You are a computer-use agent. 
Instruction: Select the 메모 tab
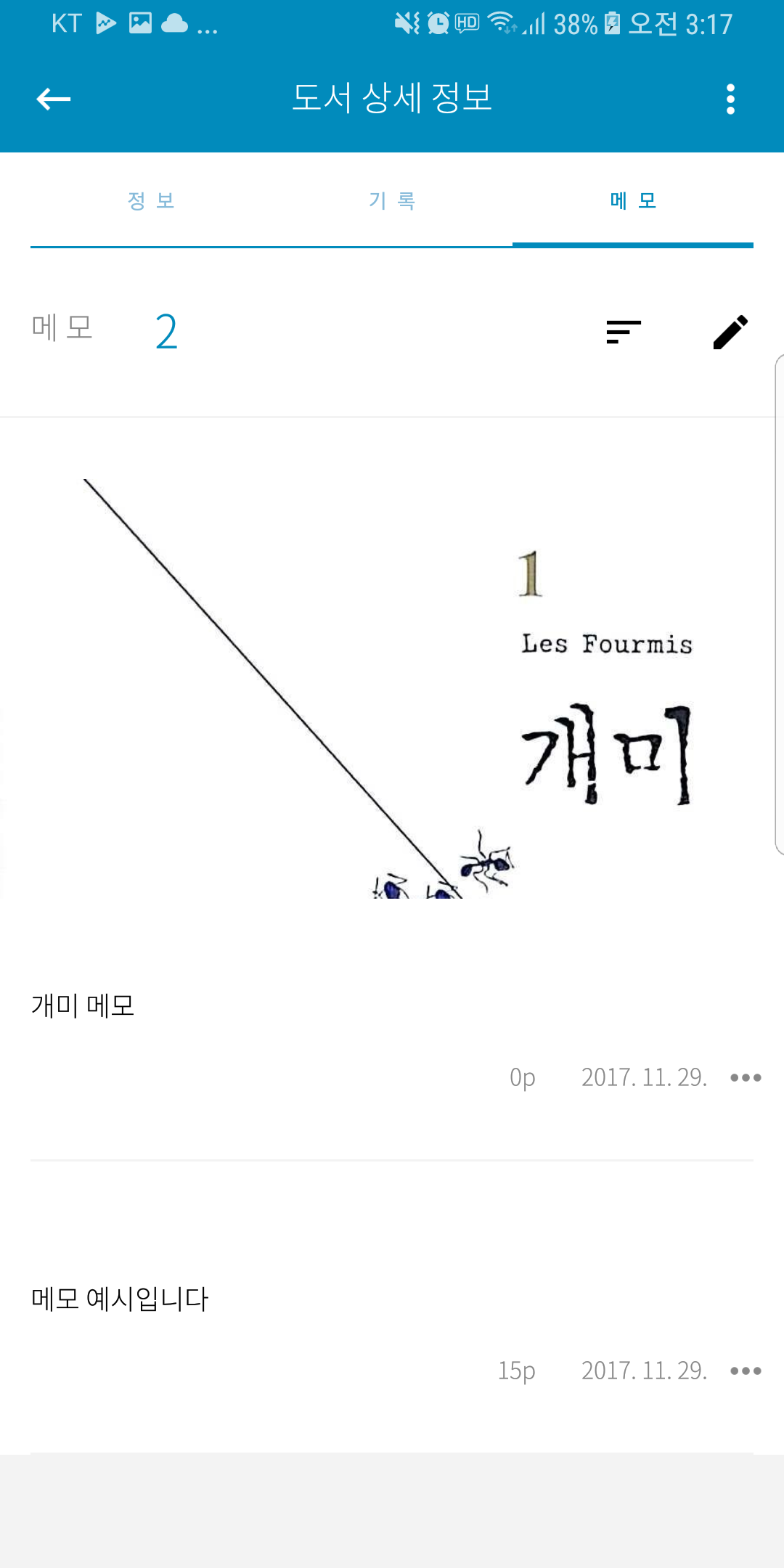point(633,201)
